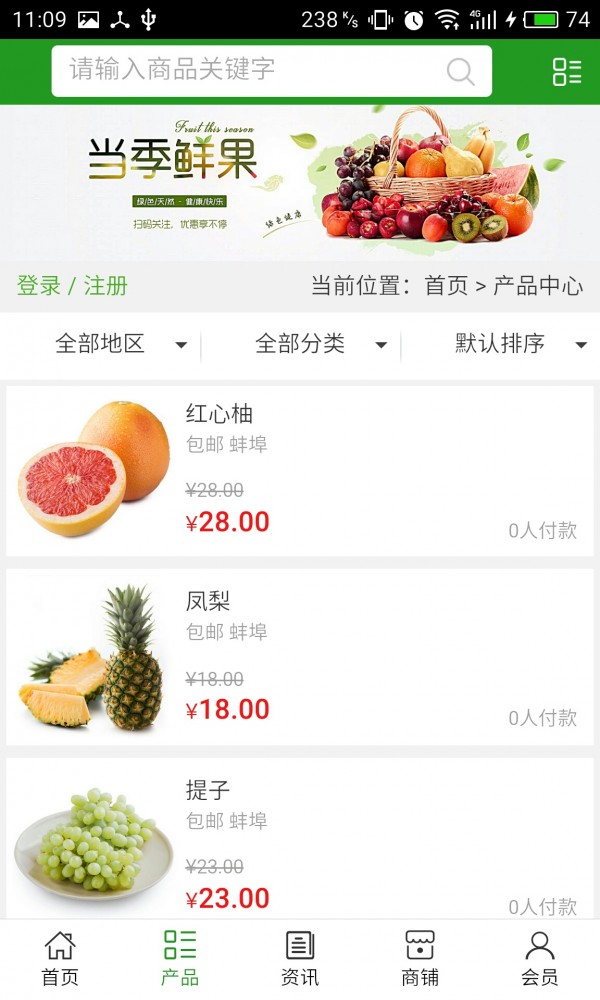The image size is (600, 1000).
Task: Tap the 登录 link
Action: pos(39,286)
